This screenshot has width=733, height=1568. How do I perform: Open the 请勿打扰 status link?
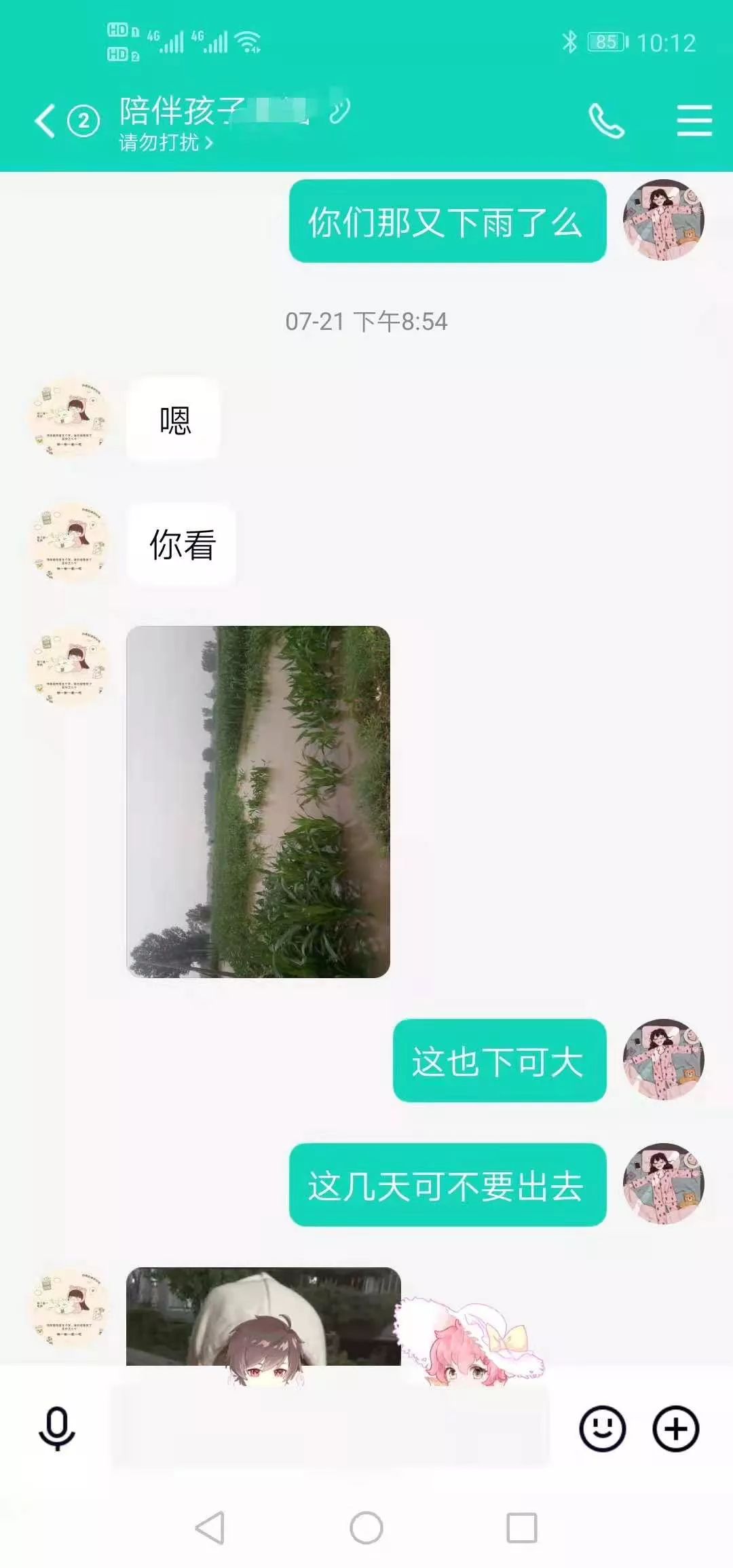(166, 143)
